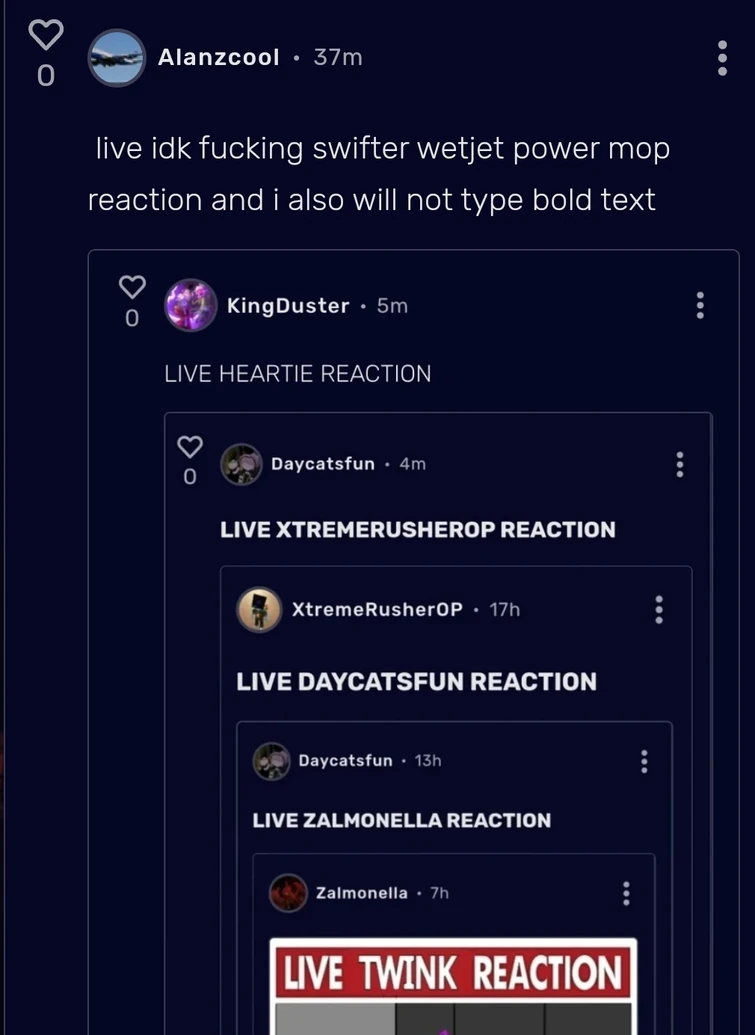Open the three-dot menu on Zalmonella's post

point(626,893)
